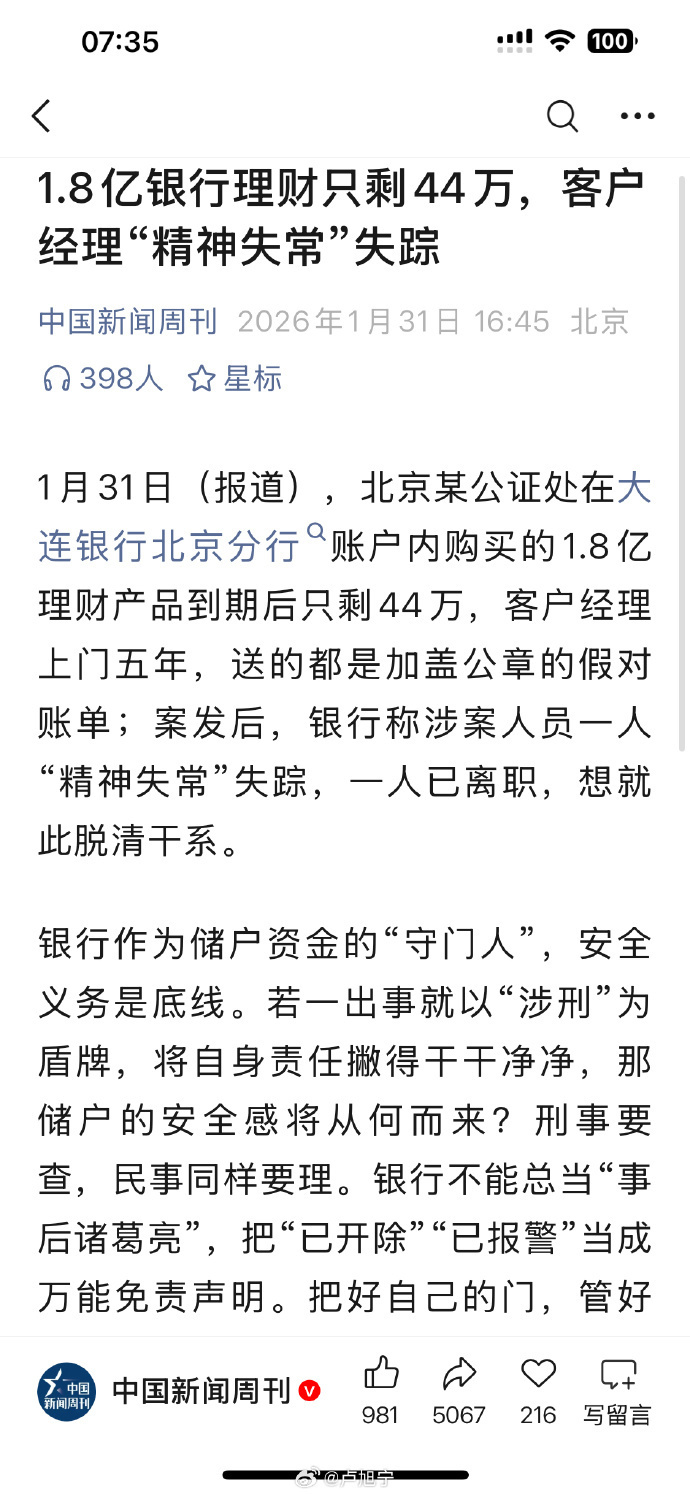This screenshot has height=1494, width=690.
Task: Like the article with thumbs-up icon
Action: [380, 1374]
